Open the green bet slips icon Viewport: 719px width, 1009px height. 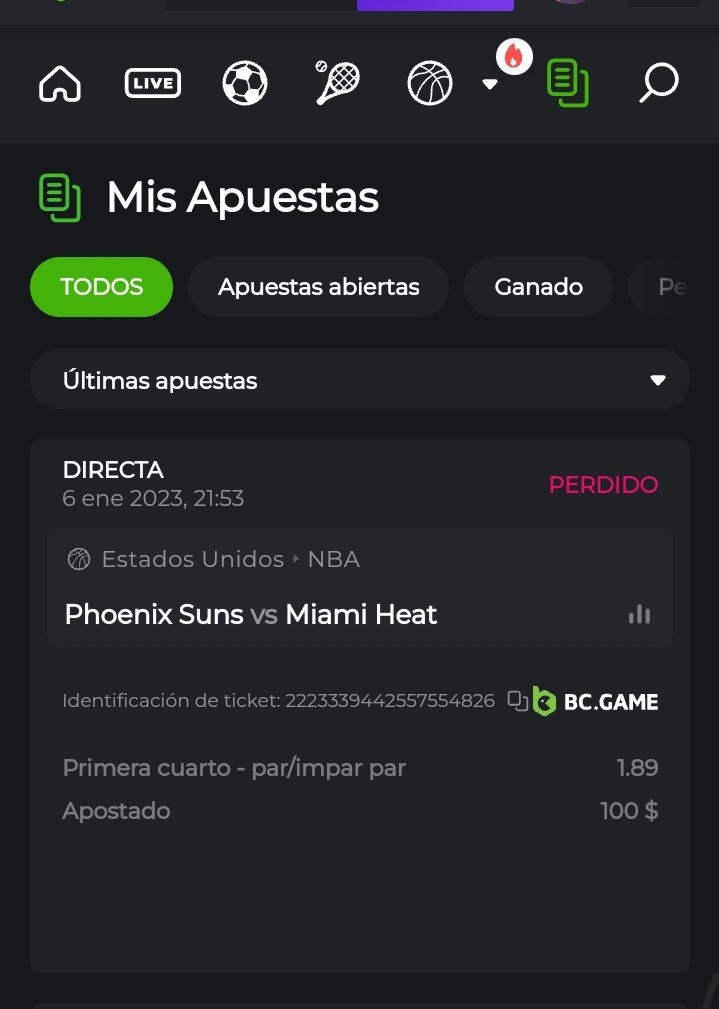[567, 83]
